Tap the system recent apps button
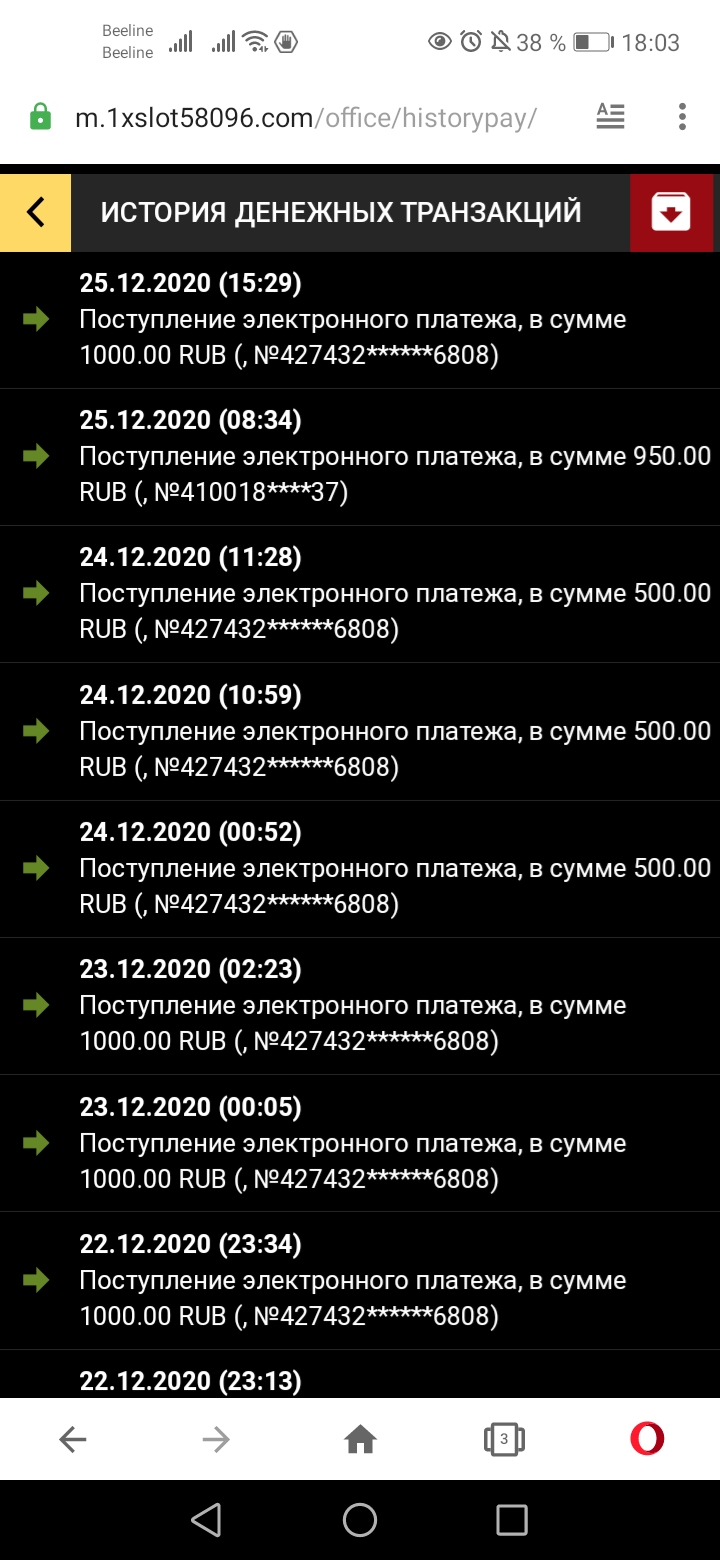 pos(512,1520)
